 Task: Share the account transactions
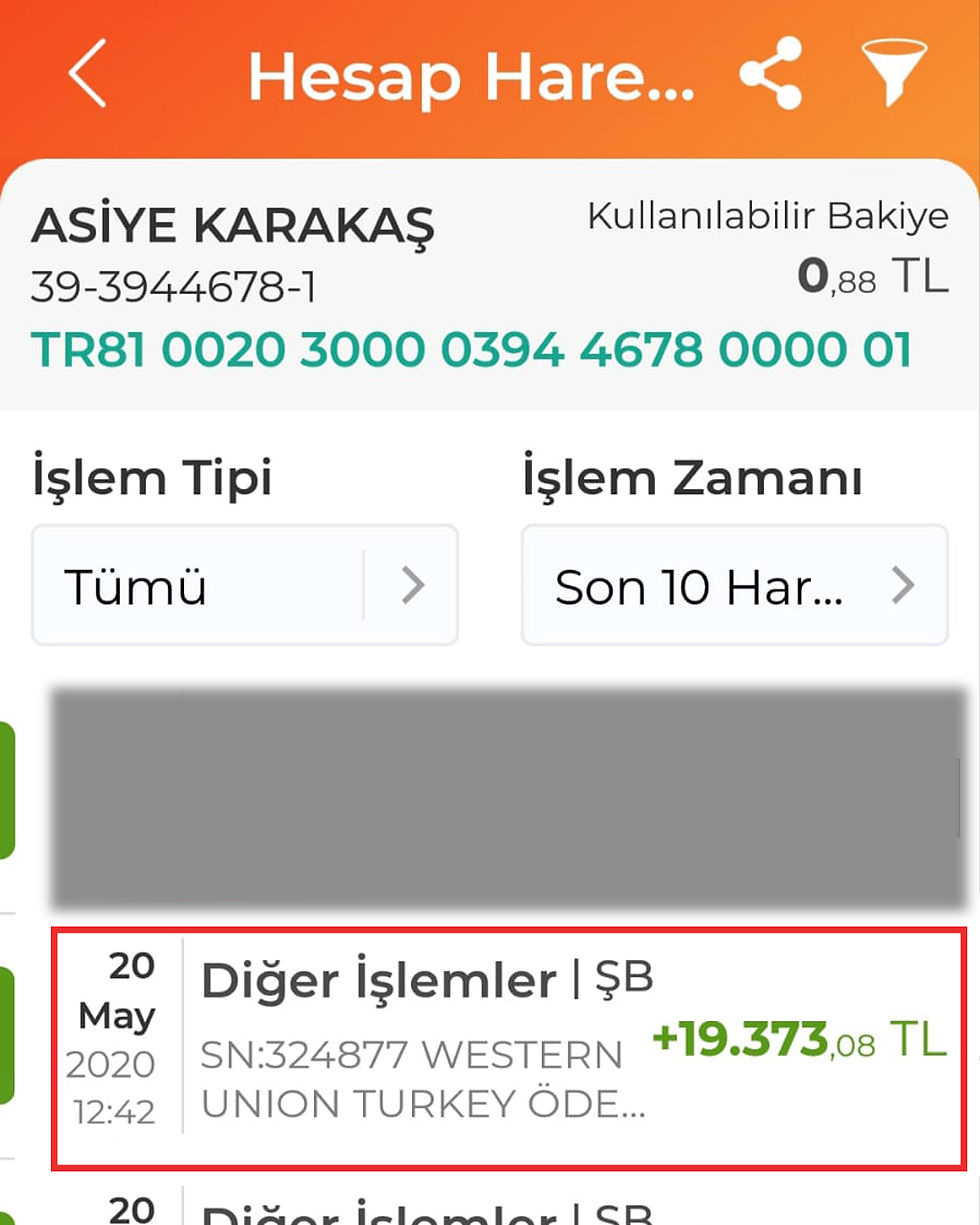point(771,74)
